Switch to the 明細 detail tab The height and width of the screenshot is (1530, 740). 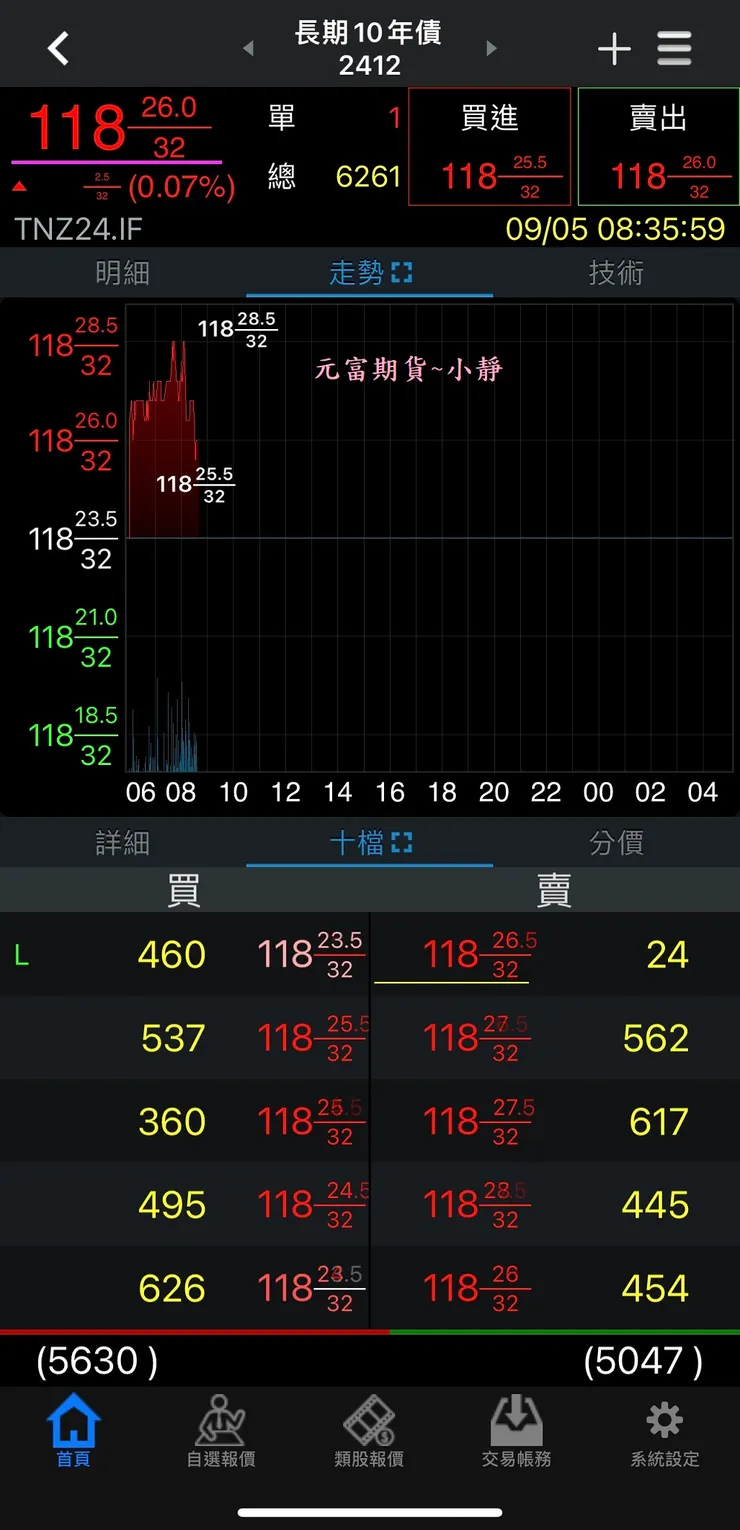pos(123,269)
